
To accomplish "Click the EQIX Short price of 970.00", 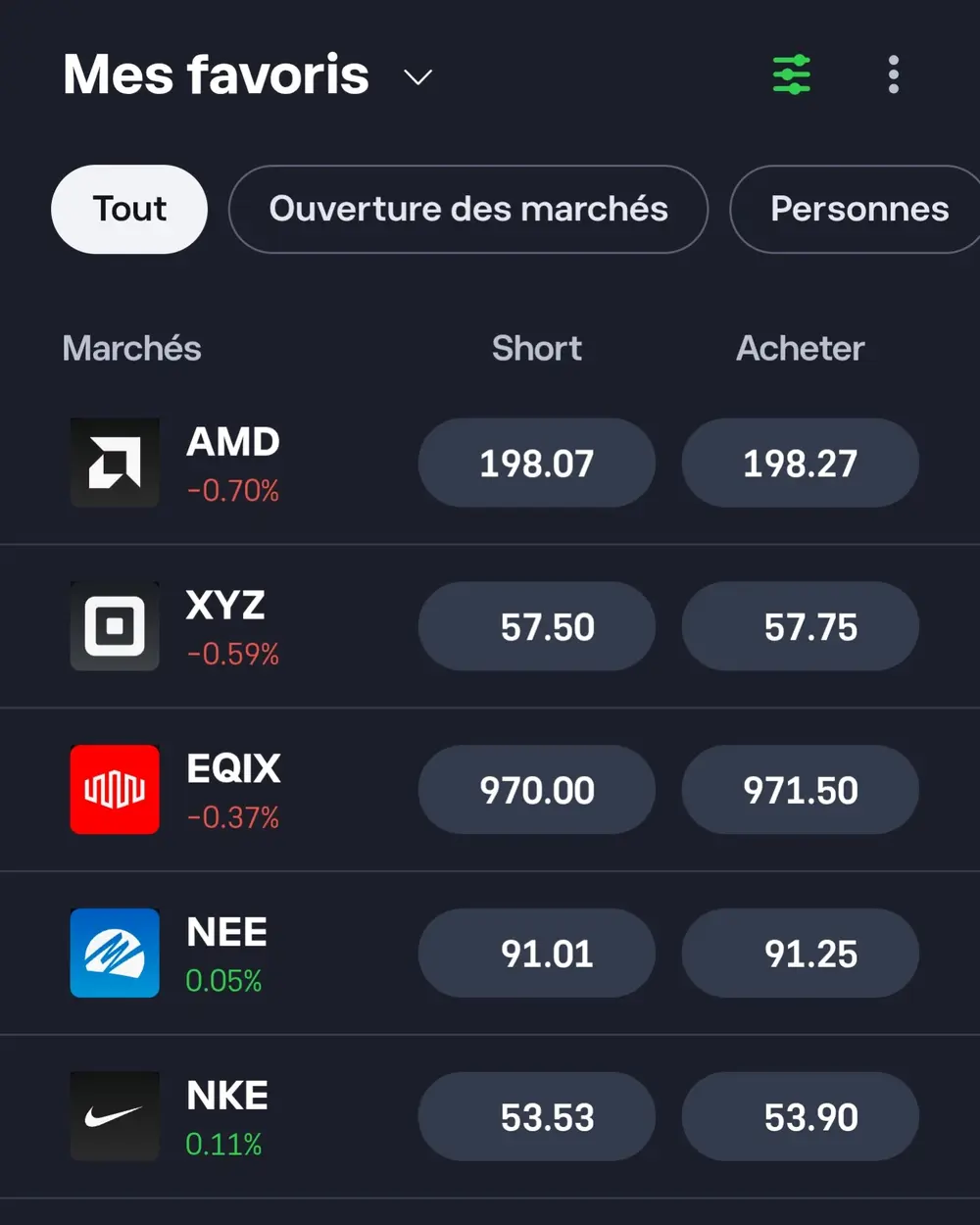I will [x=536, y=790].
